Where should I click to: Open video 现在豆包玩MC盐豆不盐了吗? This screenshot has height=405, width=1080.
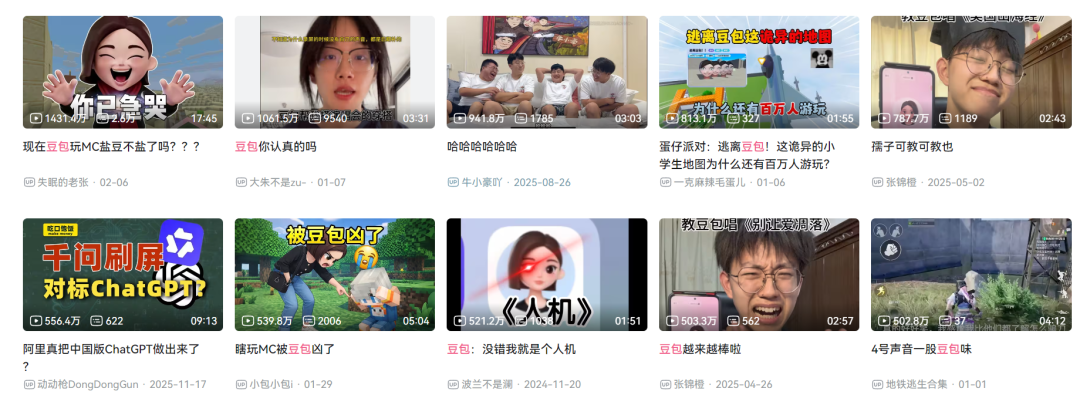[122, 72]
